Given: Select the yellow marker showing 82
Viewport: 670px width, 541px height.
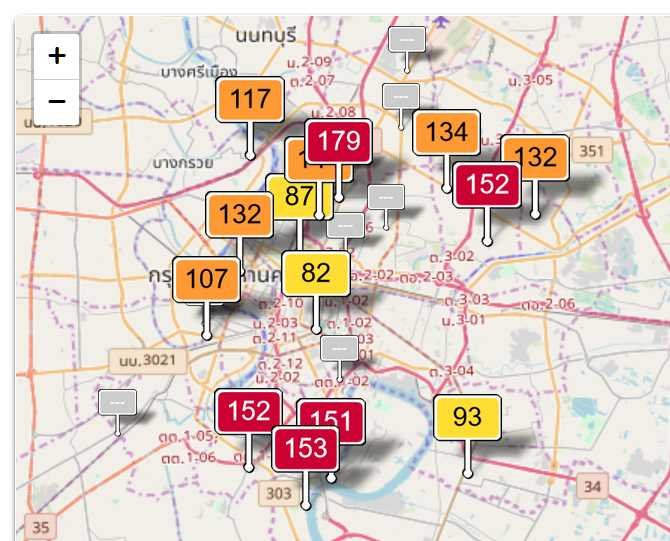Looking at the screenshot, I should [316, 273].
